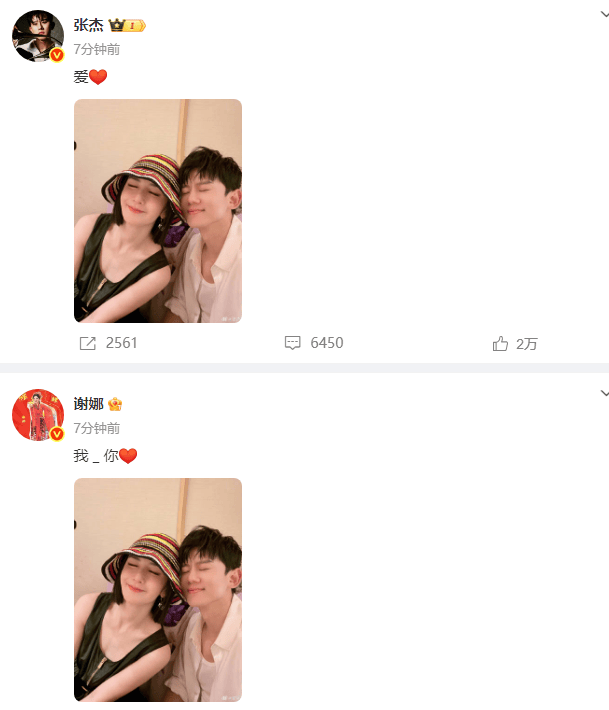View the photo in 谢娜's post

[x=158, y=590]
